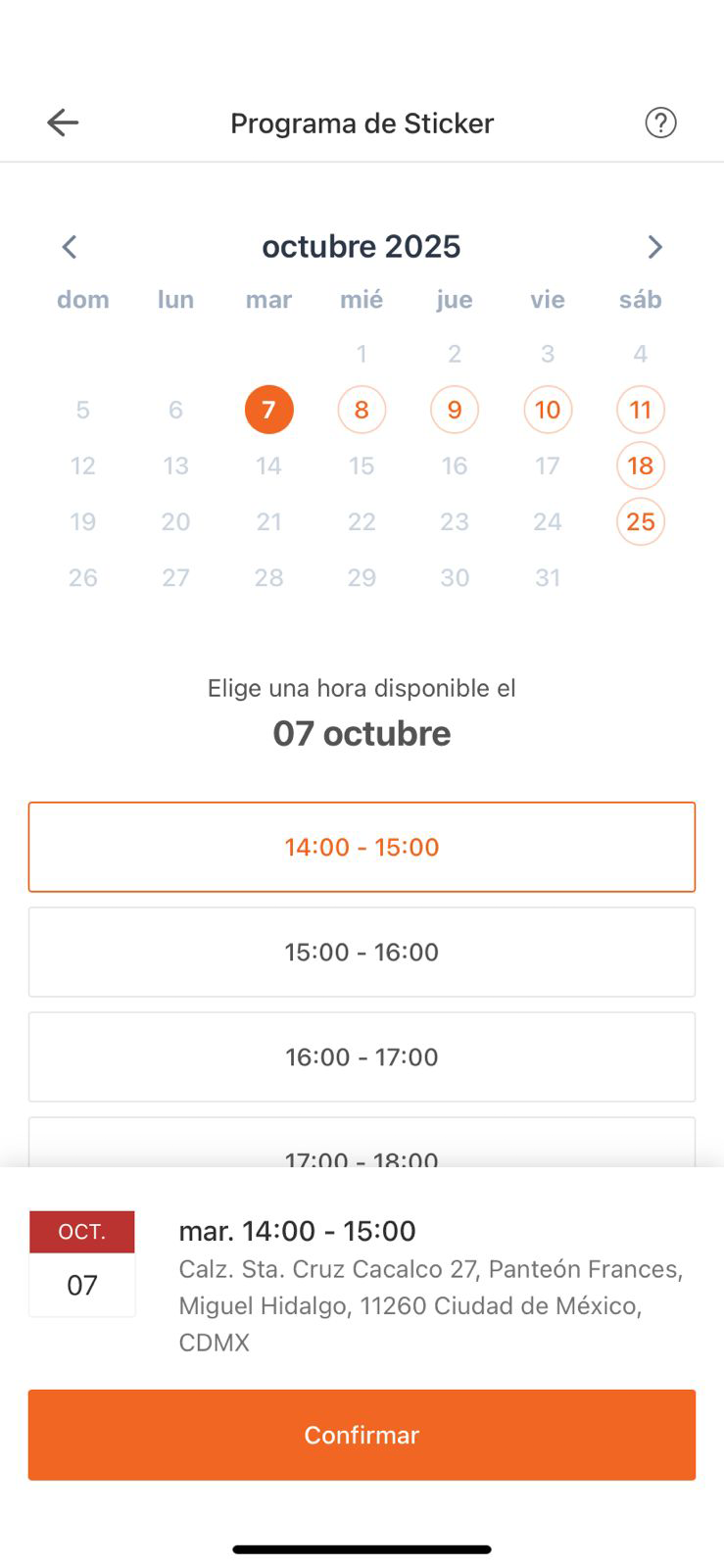Tap October 11 on the calendar
Screen dimensions: 724x1568
[641, 410]
